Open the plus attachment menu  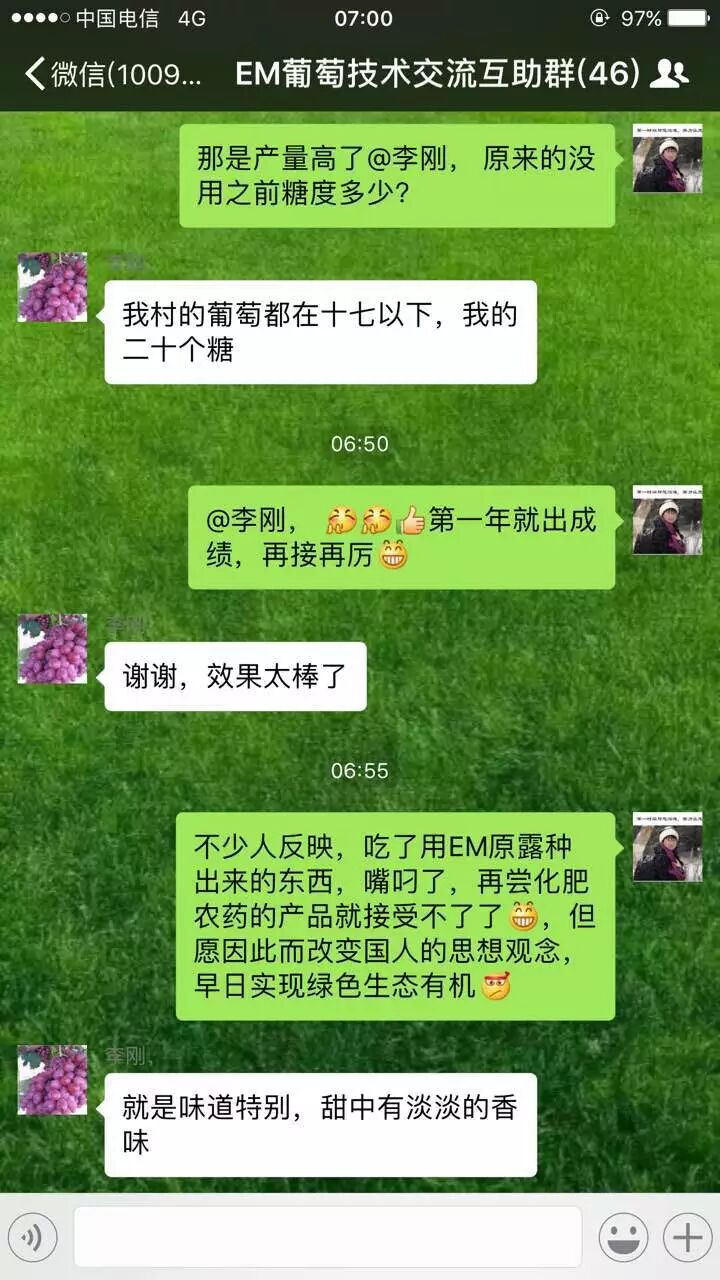pos(687,1238)
